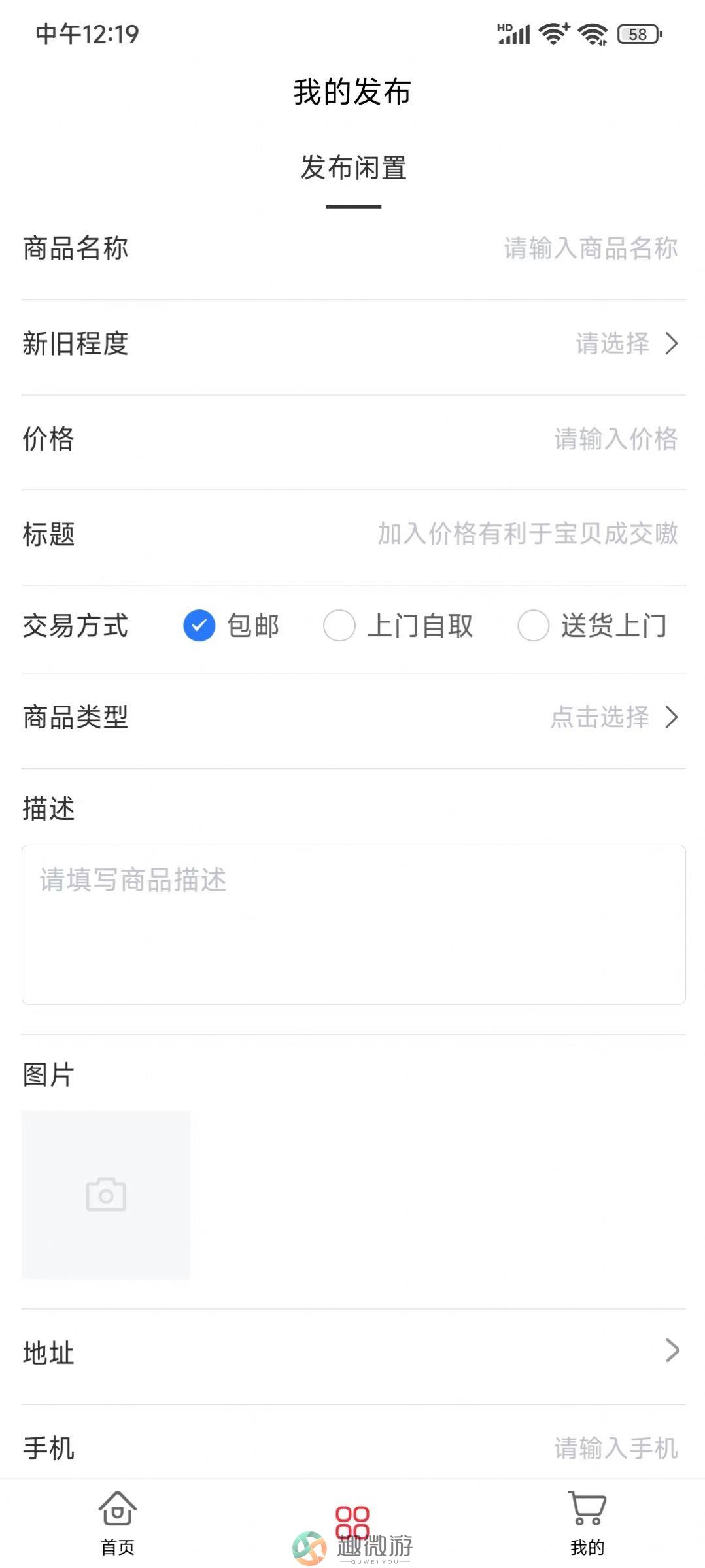Select 送货上门 delivery option

(x=593, y=626)
